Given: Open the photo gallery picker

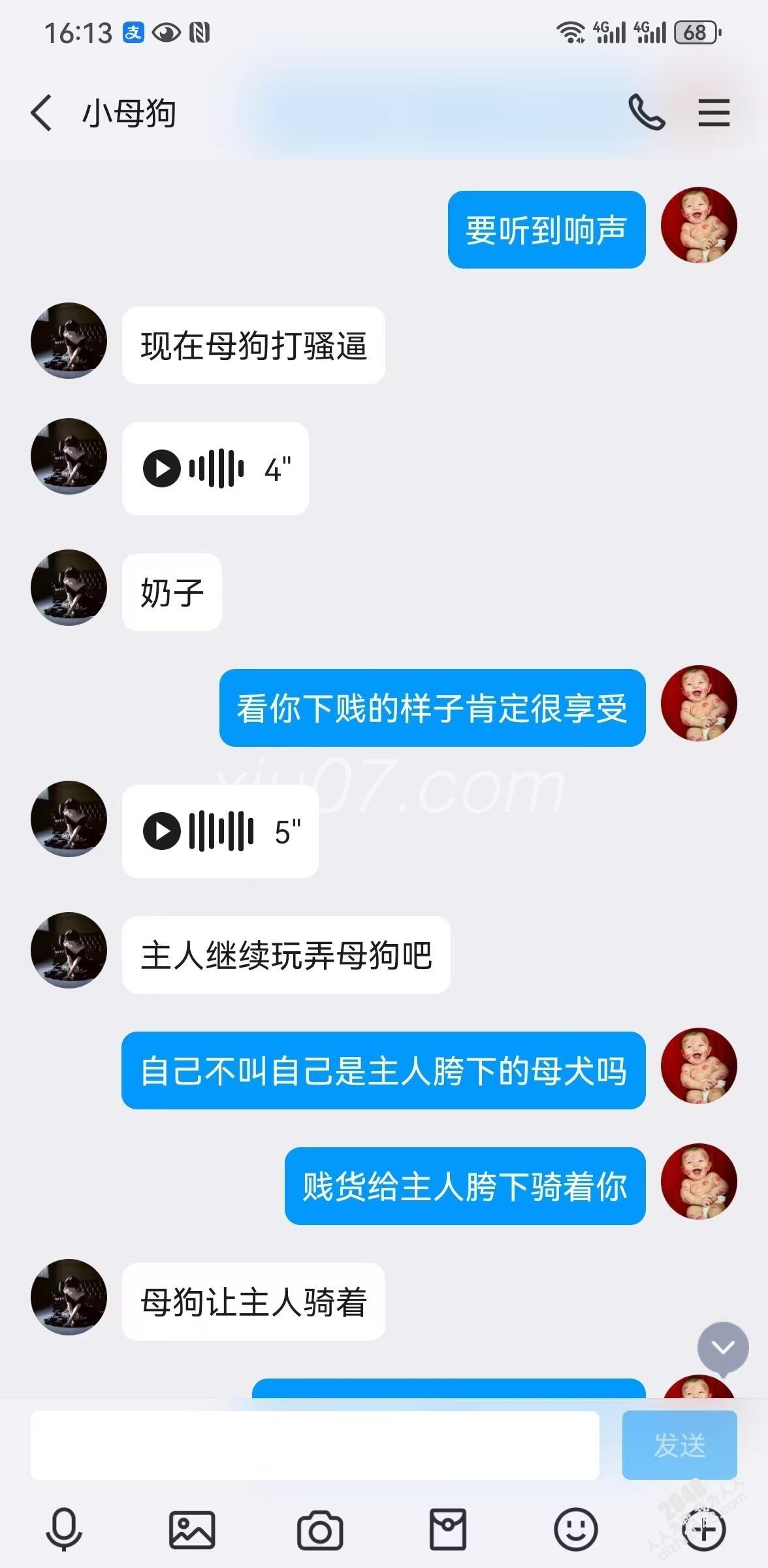Looking at the screenshot, I should [192, 1529].
